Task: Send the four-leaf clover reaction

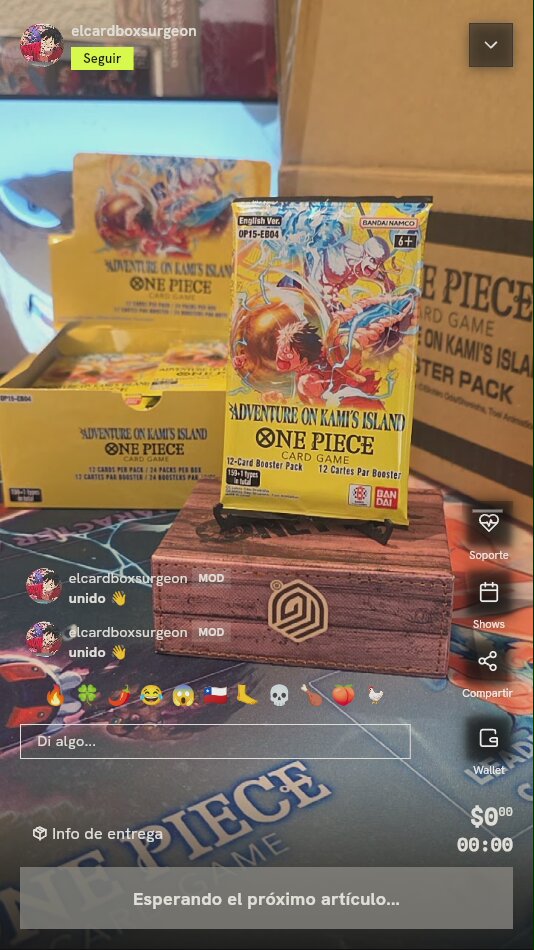Action: point(87,696)
